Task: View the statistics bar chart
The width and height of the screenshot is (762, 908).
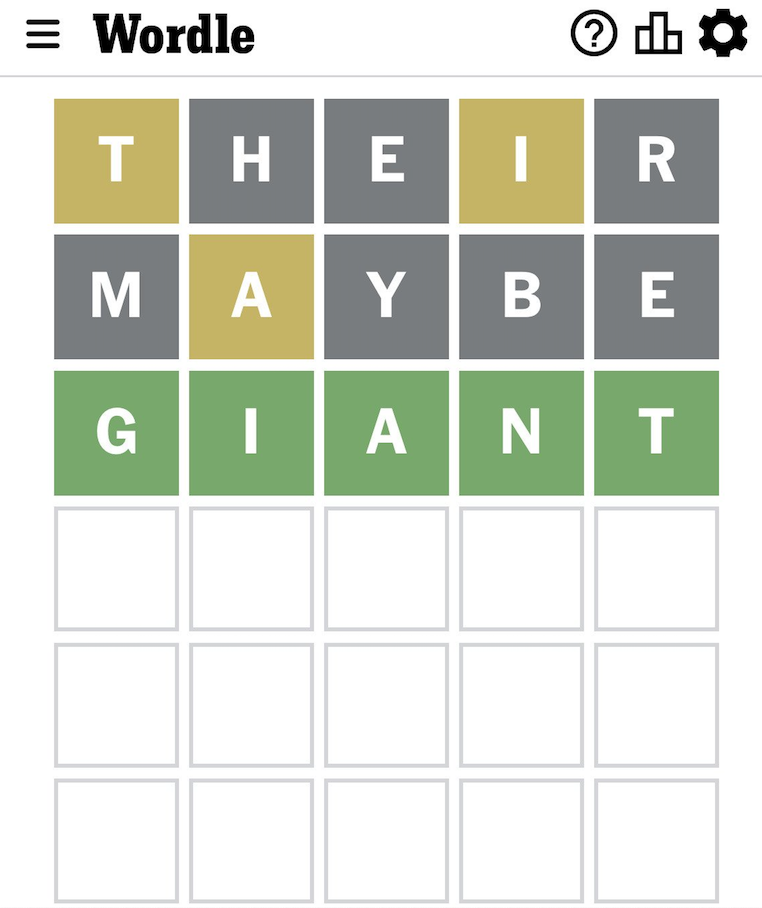Action: [x=658, y=35]
